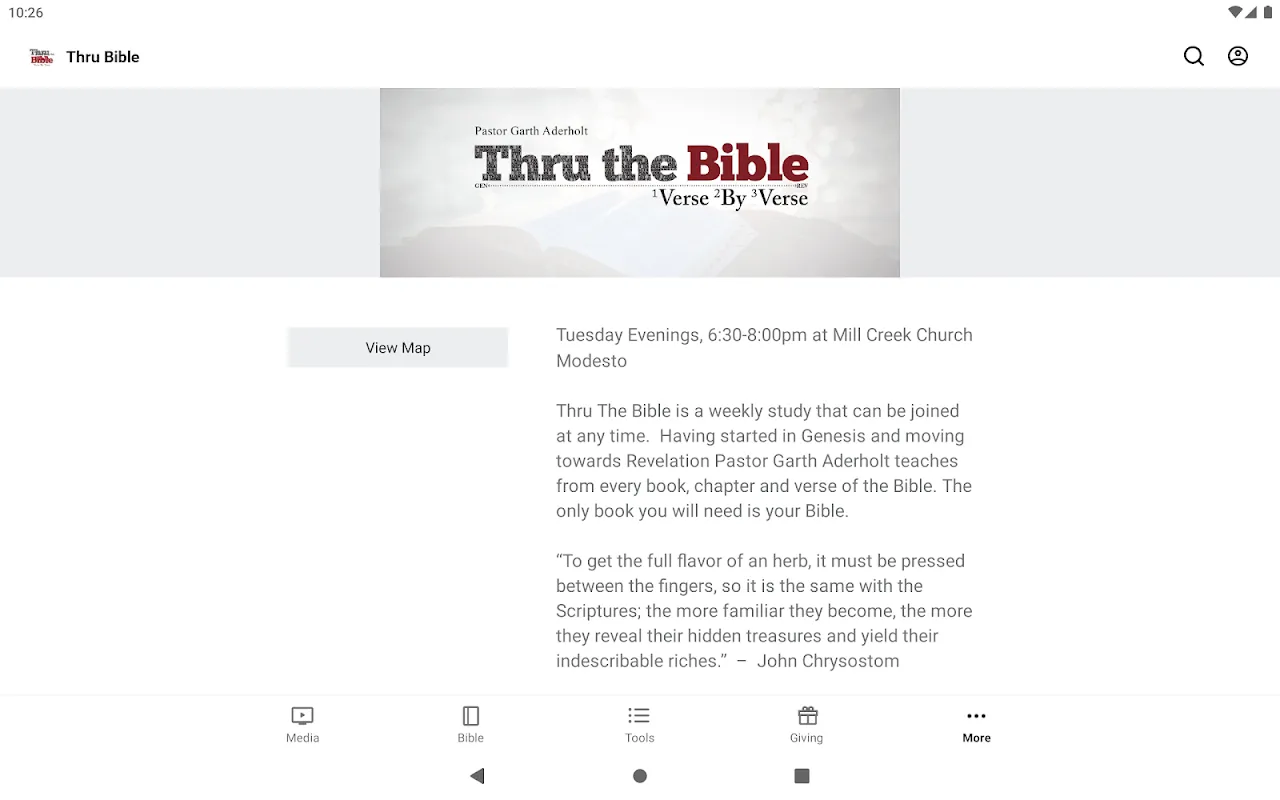Image resolution: width=1280 pixels, height=800 pixels.
Task: Tap the View Map button
Action: coord(398,348)
